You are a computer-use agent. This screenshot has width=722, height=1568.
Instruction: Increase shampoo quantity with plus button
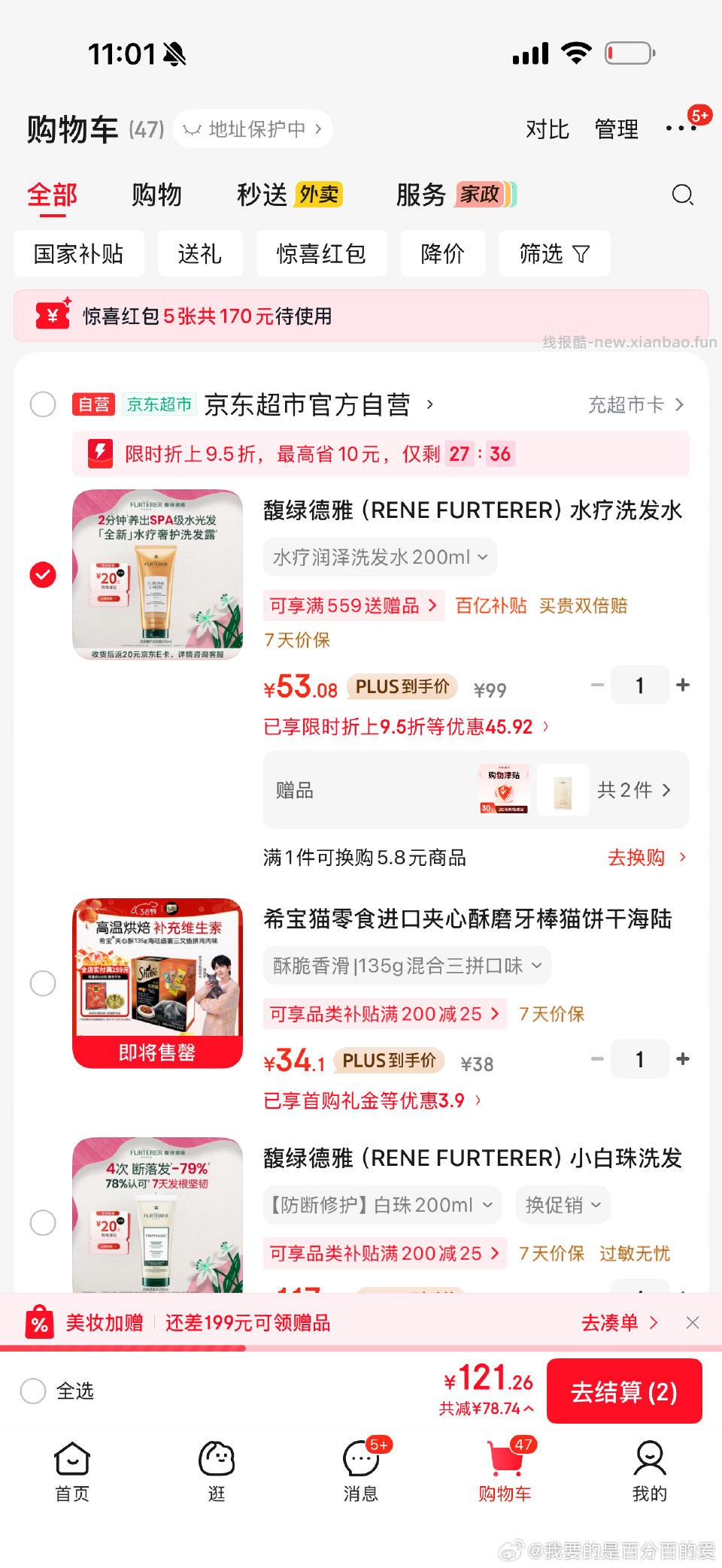(683, 685)
